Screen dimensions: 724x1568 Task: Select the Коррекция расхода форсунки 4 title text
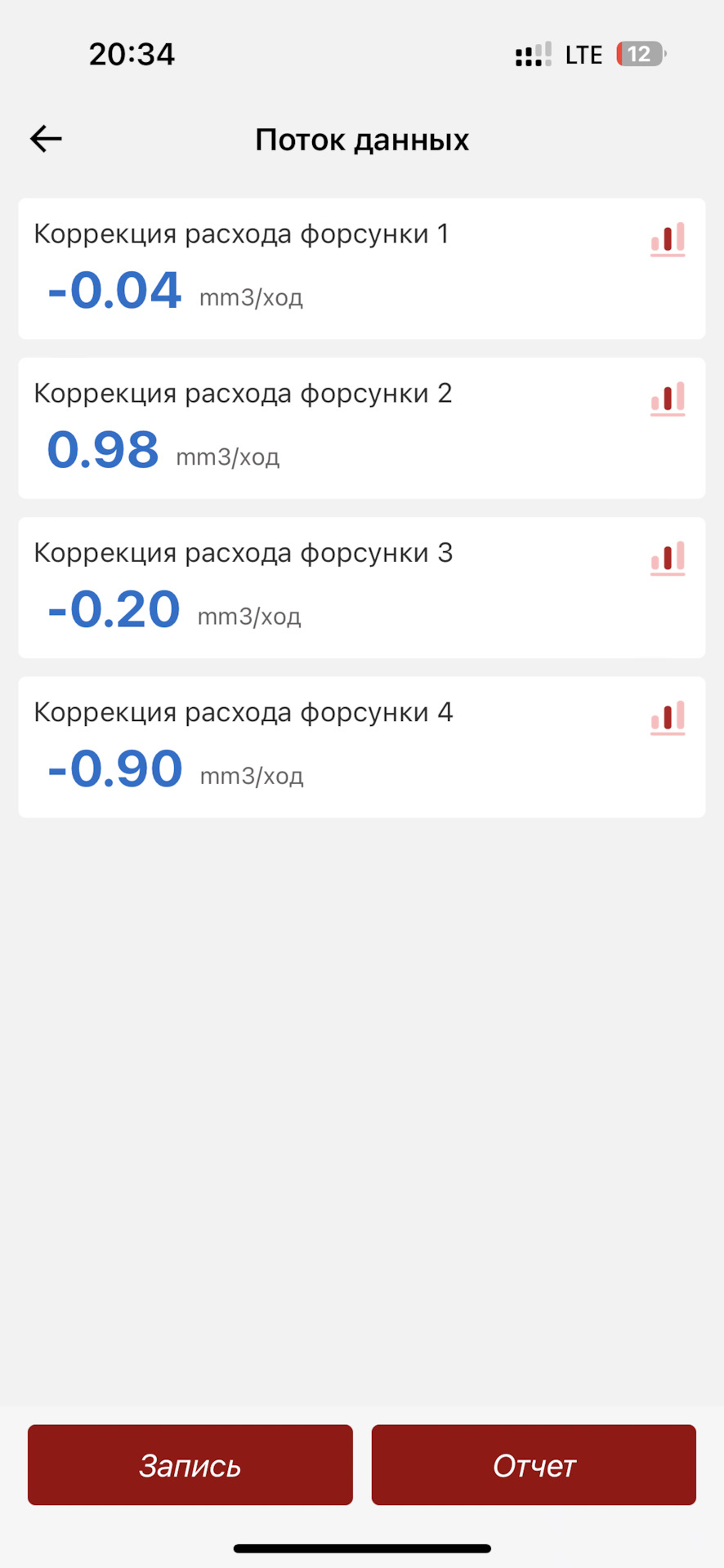click(243, 712)
